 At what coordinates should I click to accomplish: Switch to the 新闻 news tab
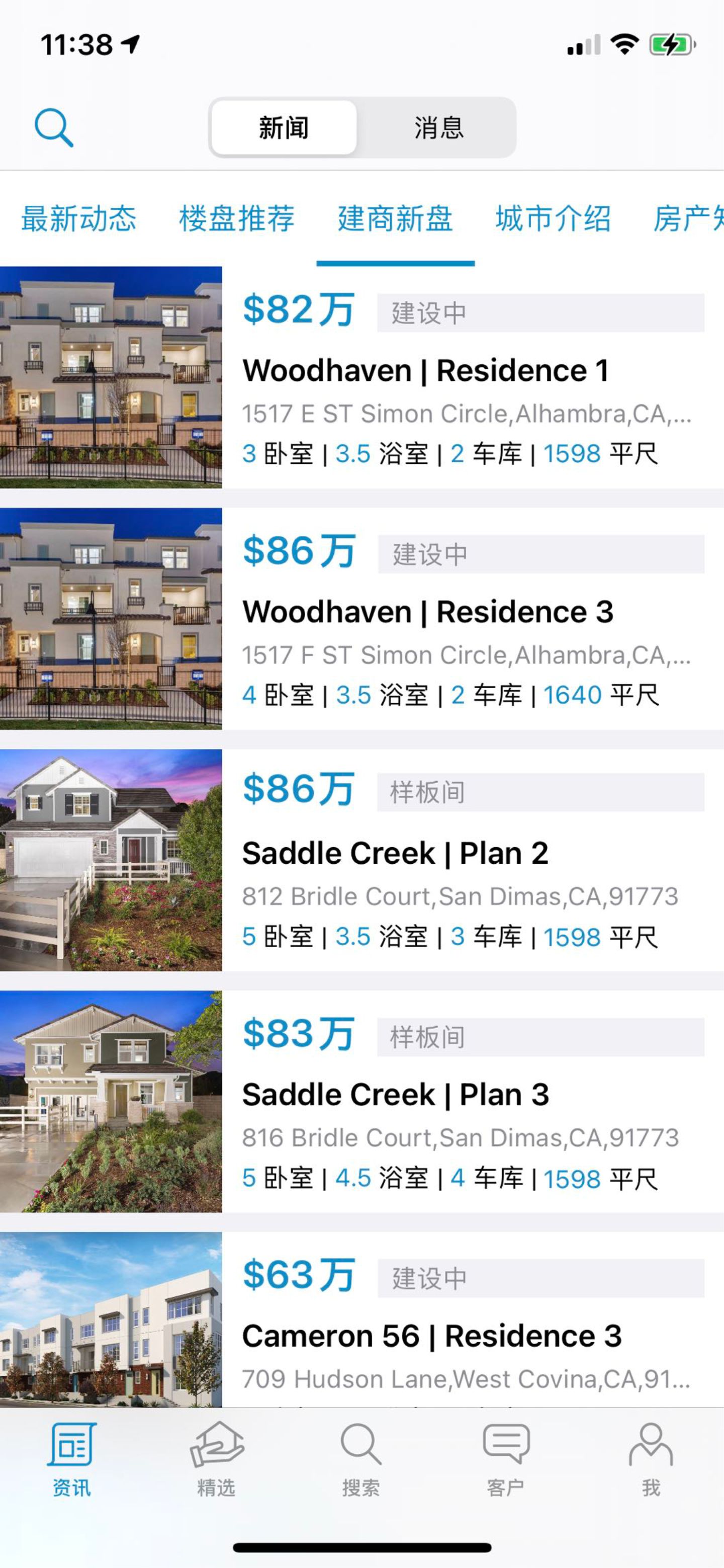pos(283,128)
